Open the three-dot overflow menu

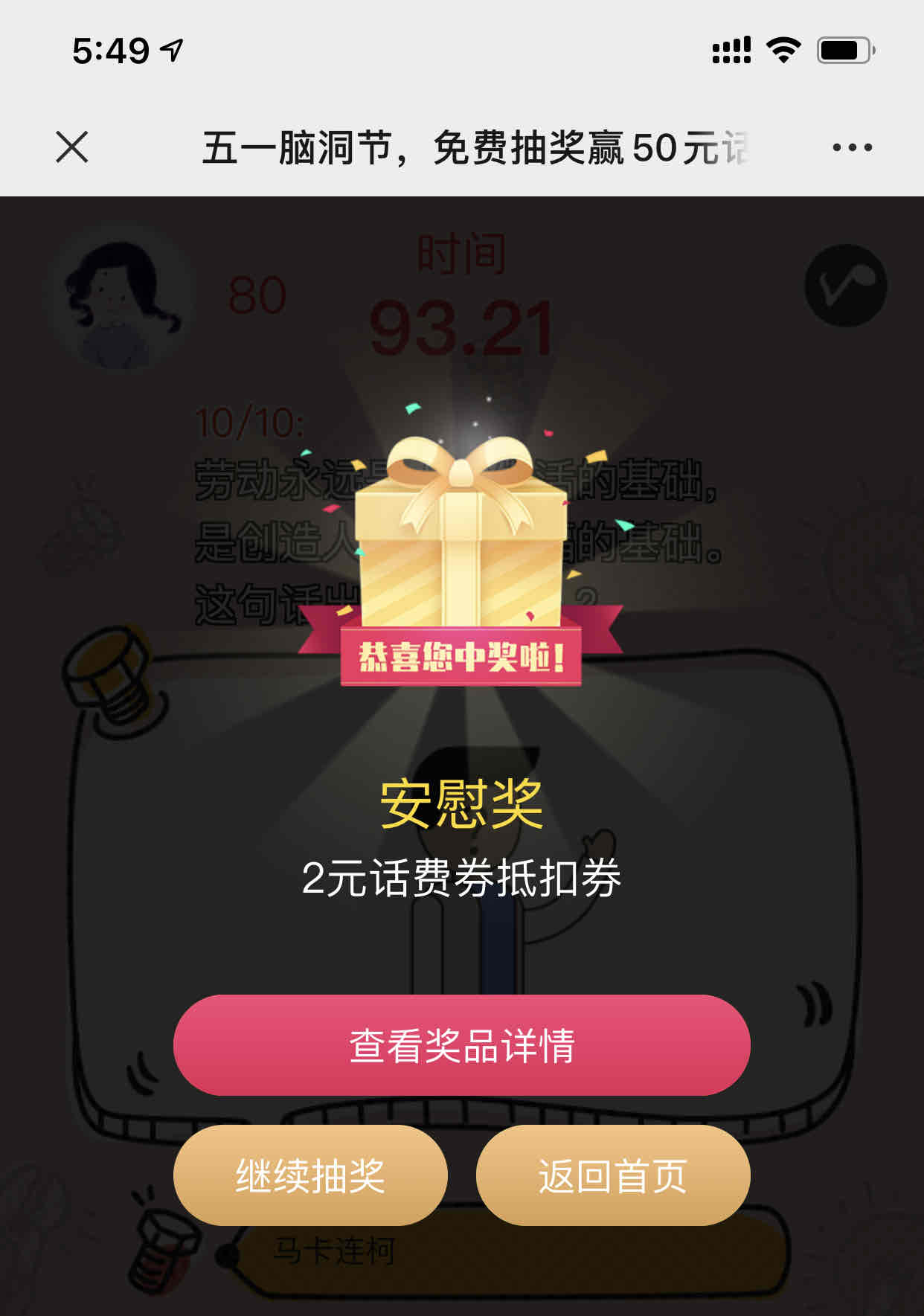[852, 147]
